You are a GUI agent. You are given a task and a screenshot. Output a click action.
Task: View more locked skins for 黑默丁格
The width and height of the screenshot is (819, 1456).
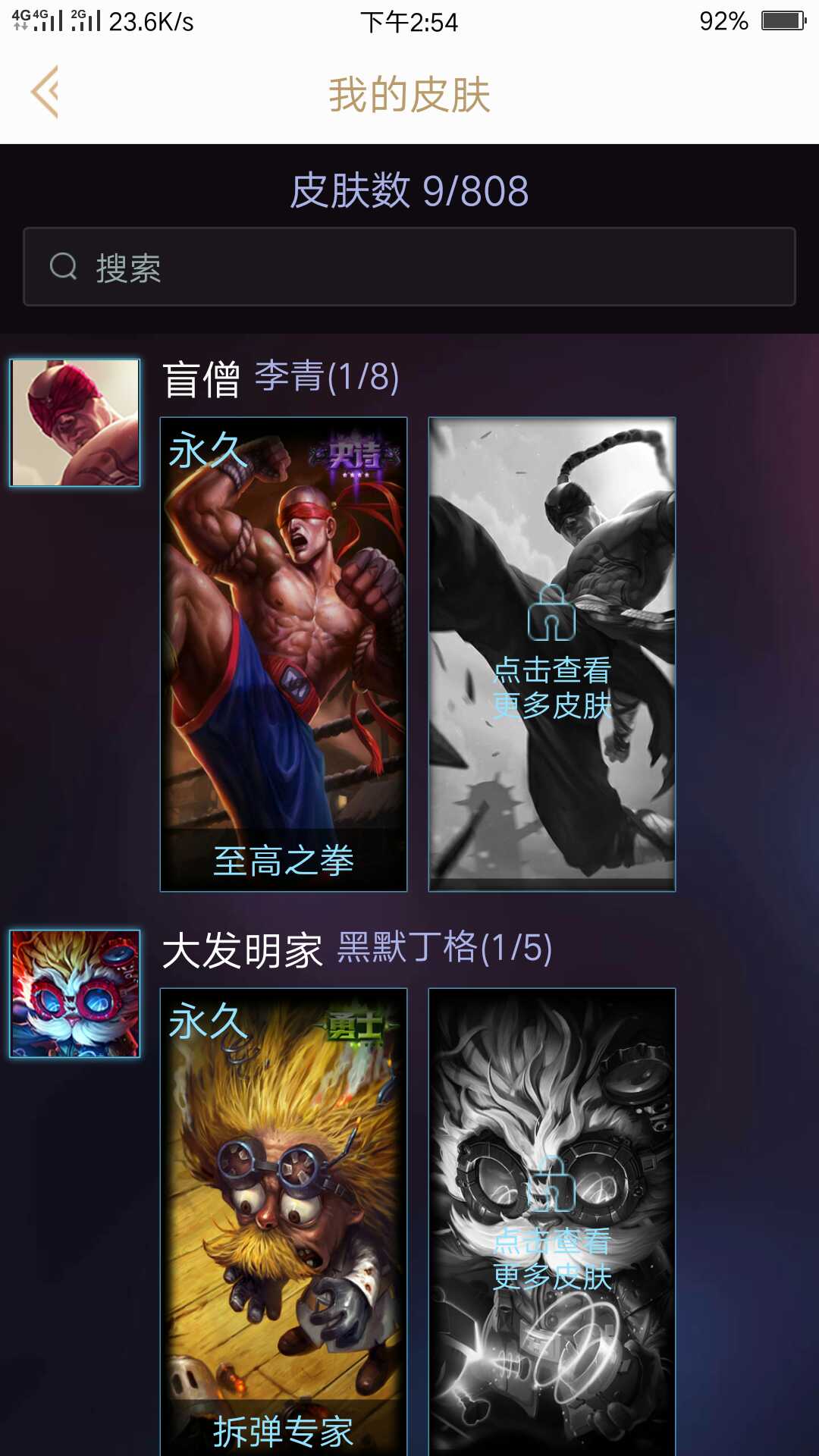[x=552, y=1221]
